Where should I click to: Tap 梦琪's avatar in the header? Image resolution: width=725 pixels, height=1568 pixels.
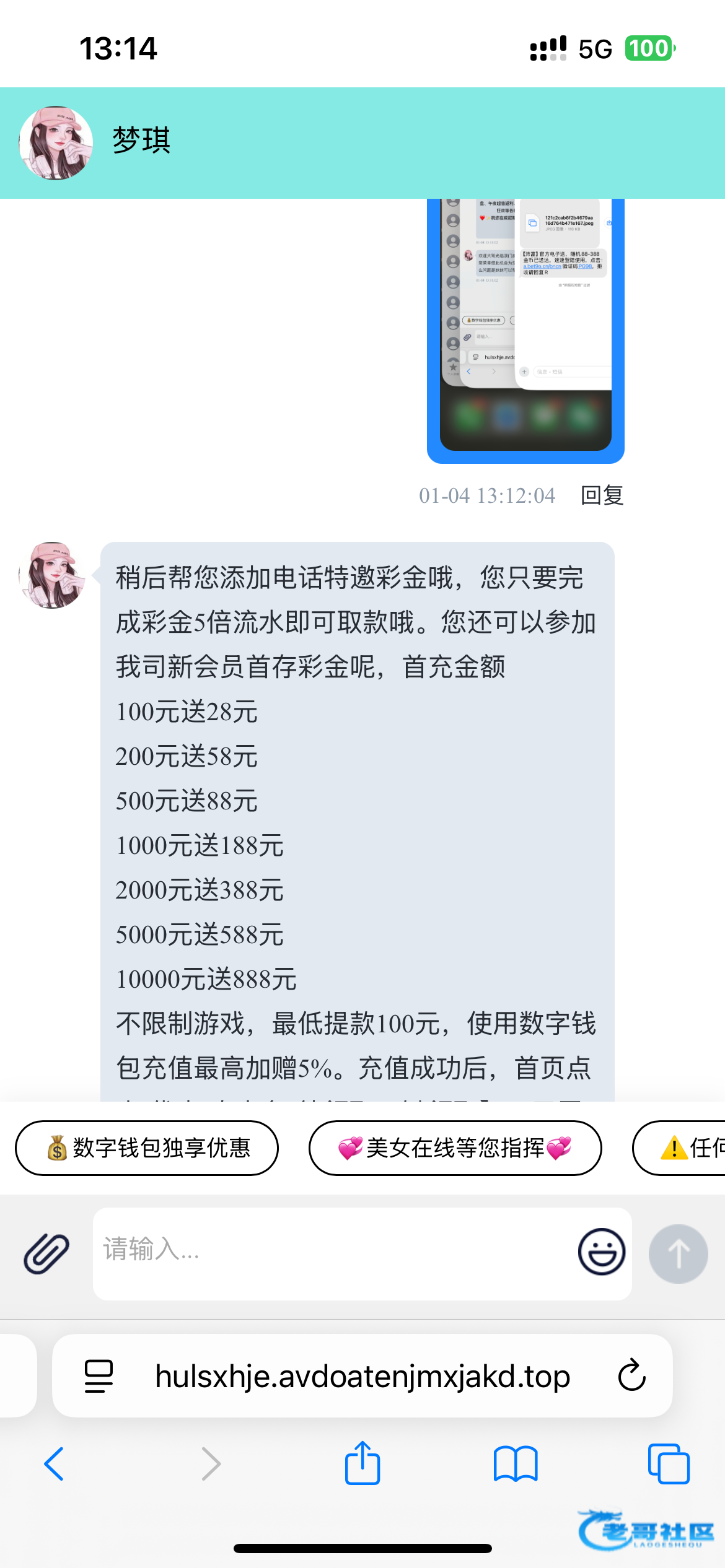click(x=56, y=143)
